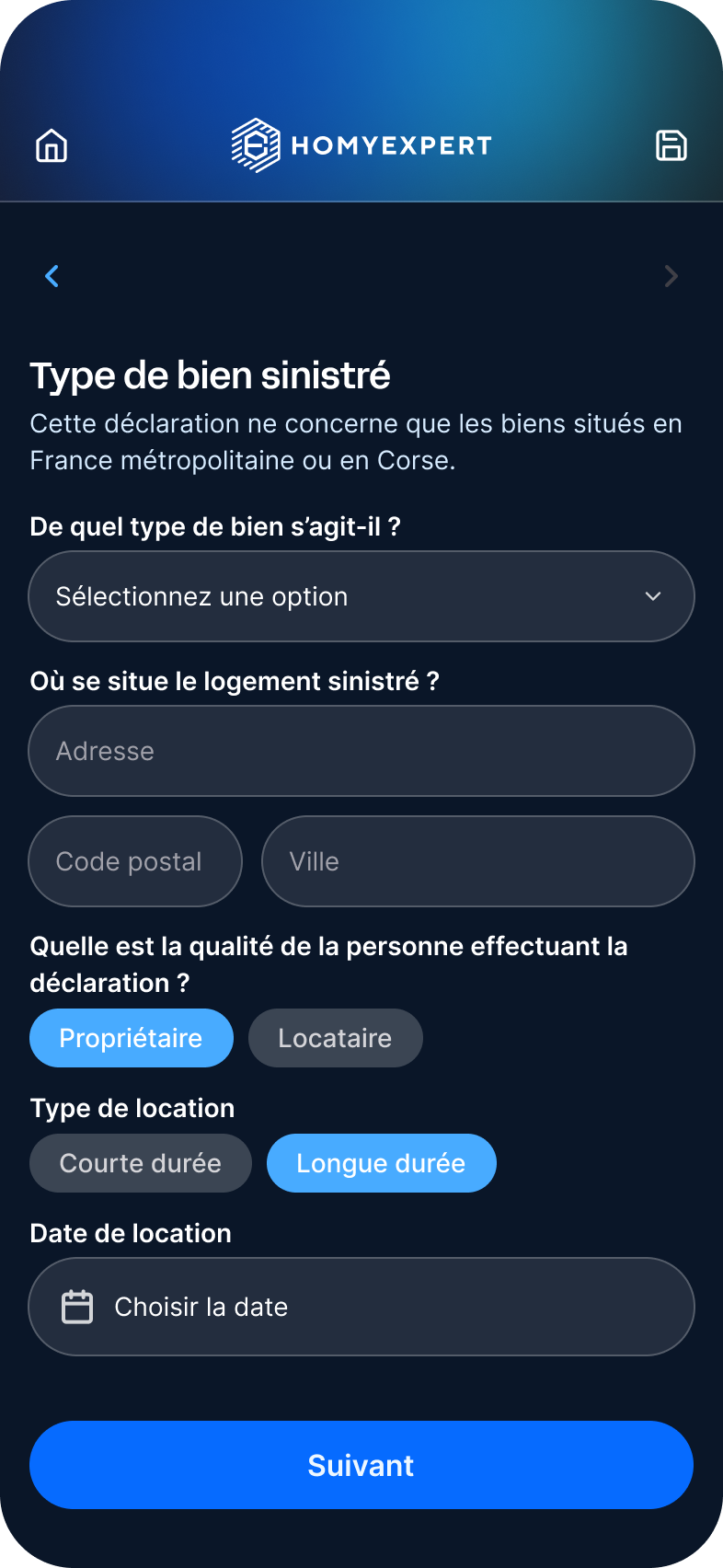Tap the Code postal field

click(x=135, y=861)
